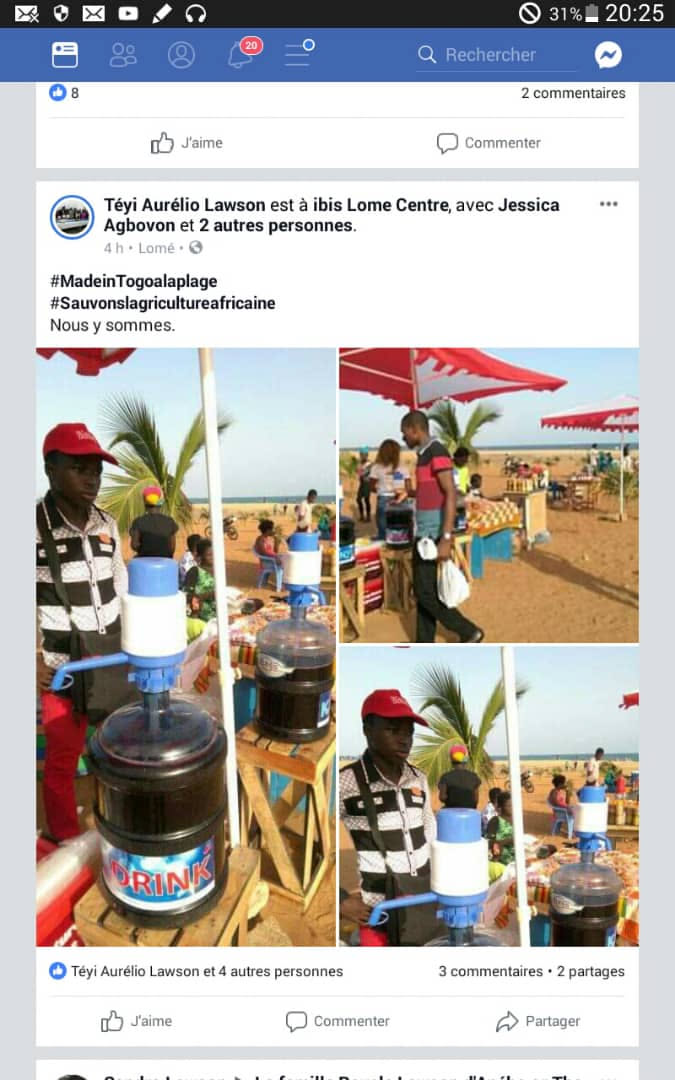The image size is (675, 1080).
Task: Share Téyi's post with Partager
Action: pyautogui.click(x=538, y=1021)
